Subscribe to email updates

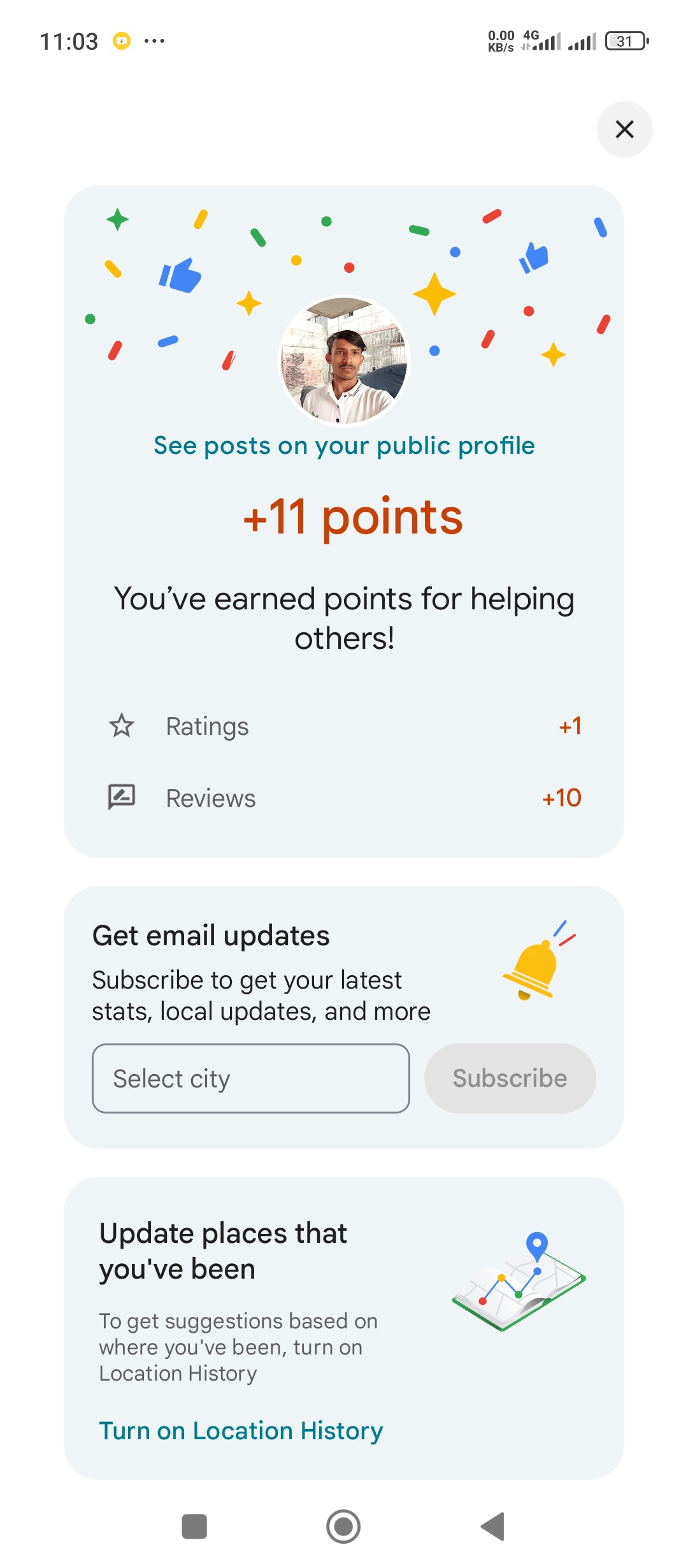tap(510, 1078)
